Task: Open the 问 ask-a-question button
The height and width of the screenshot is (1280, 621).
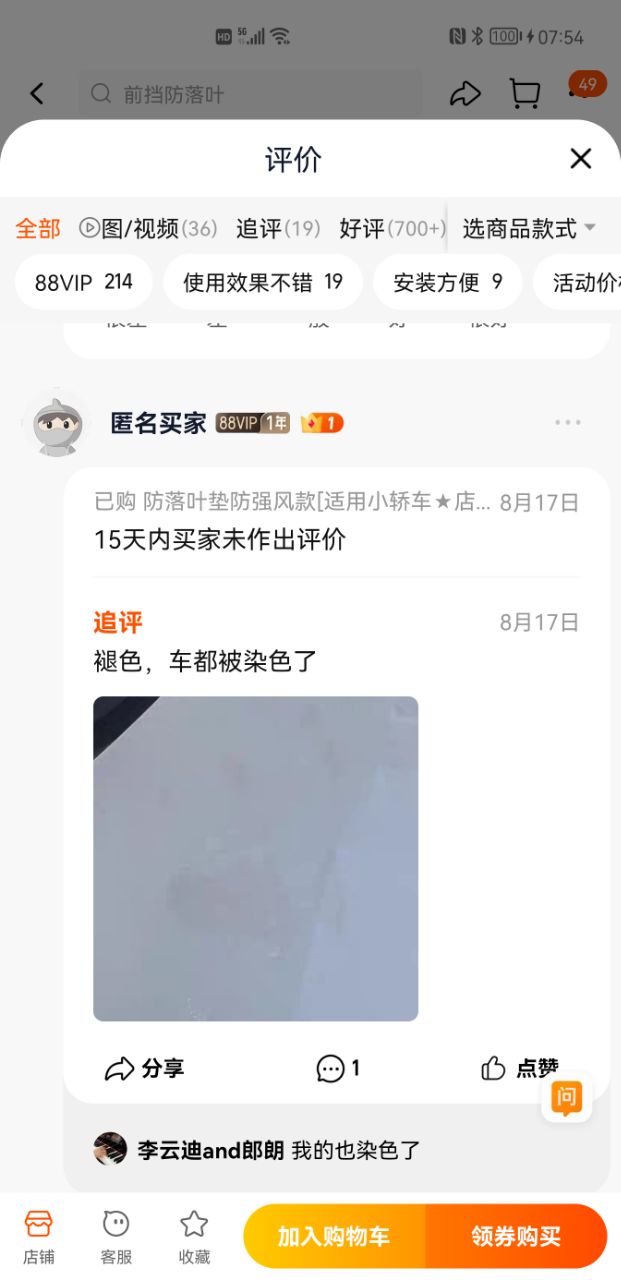Action: [566, 1099]
